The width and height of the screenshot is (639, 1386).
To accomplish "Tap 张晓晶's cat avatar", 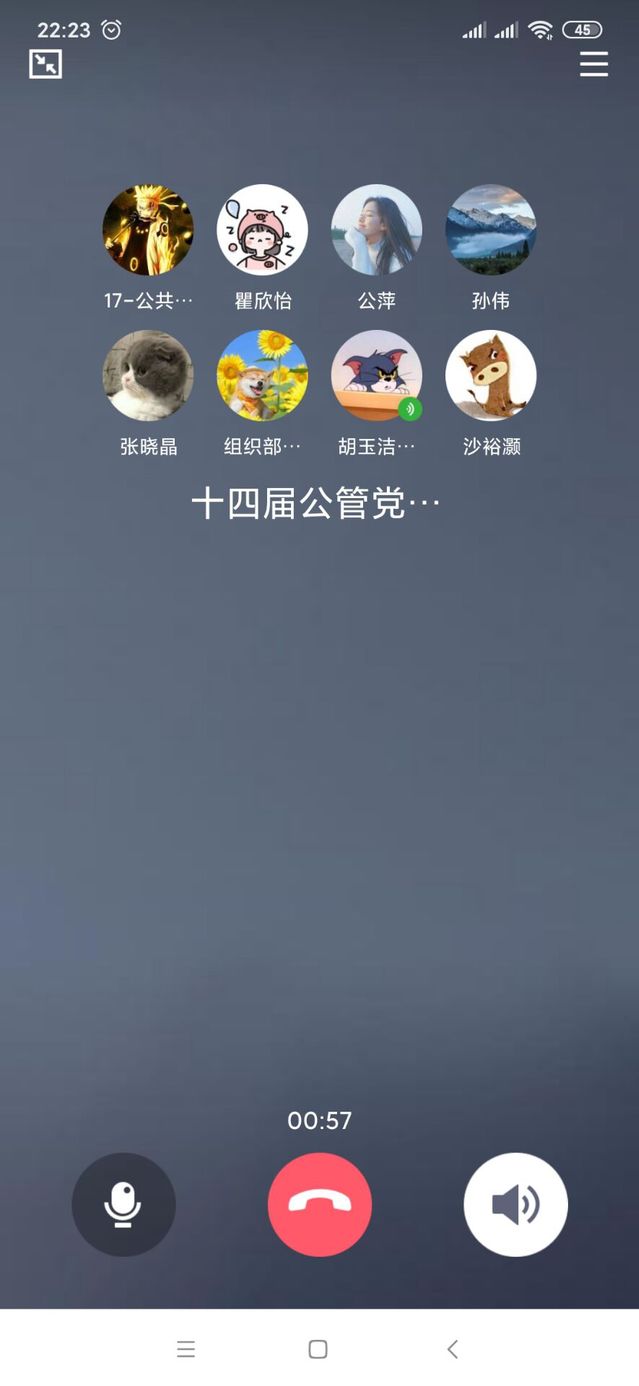I will point(148,376).
